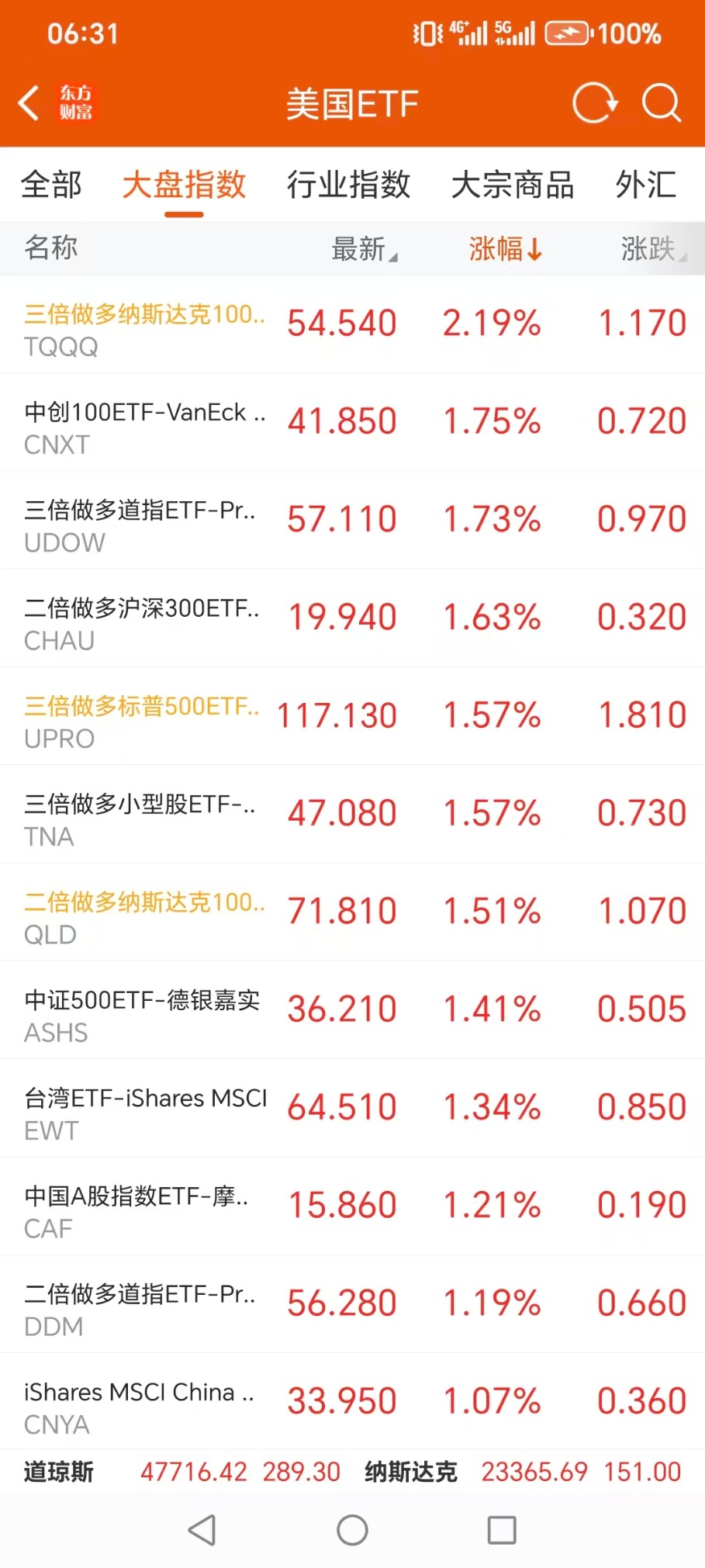705x1568 pixels.
Task: Open the 外汇 tab
Action: pyautogui.click(x=645, y=185)
